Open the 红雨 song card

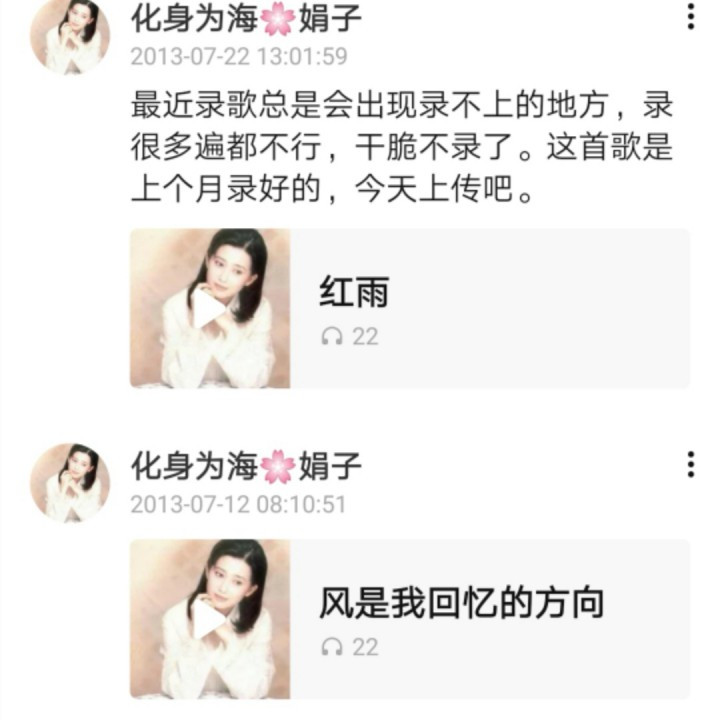(x=490, y=309)
